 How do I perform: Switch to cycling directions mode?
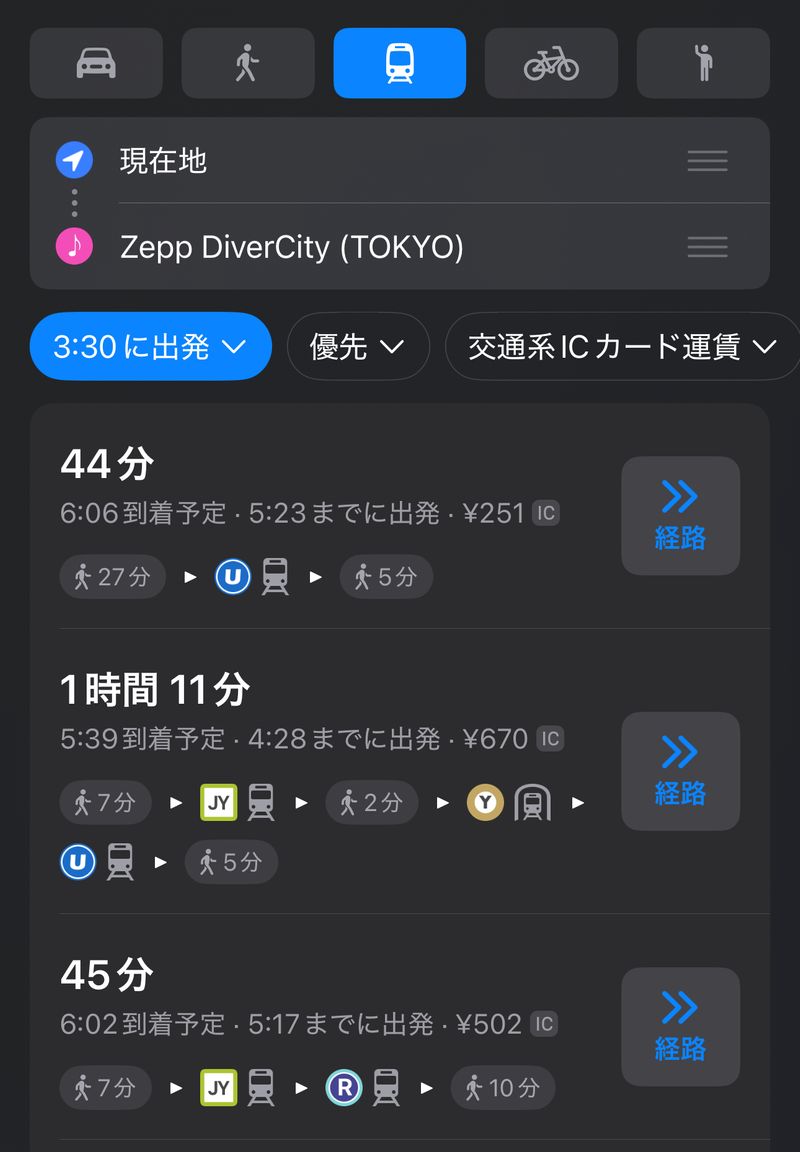pyautogui.click(x=551, y=63)
